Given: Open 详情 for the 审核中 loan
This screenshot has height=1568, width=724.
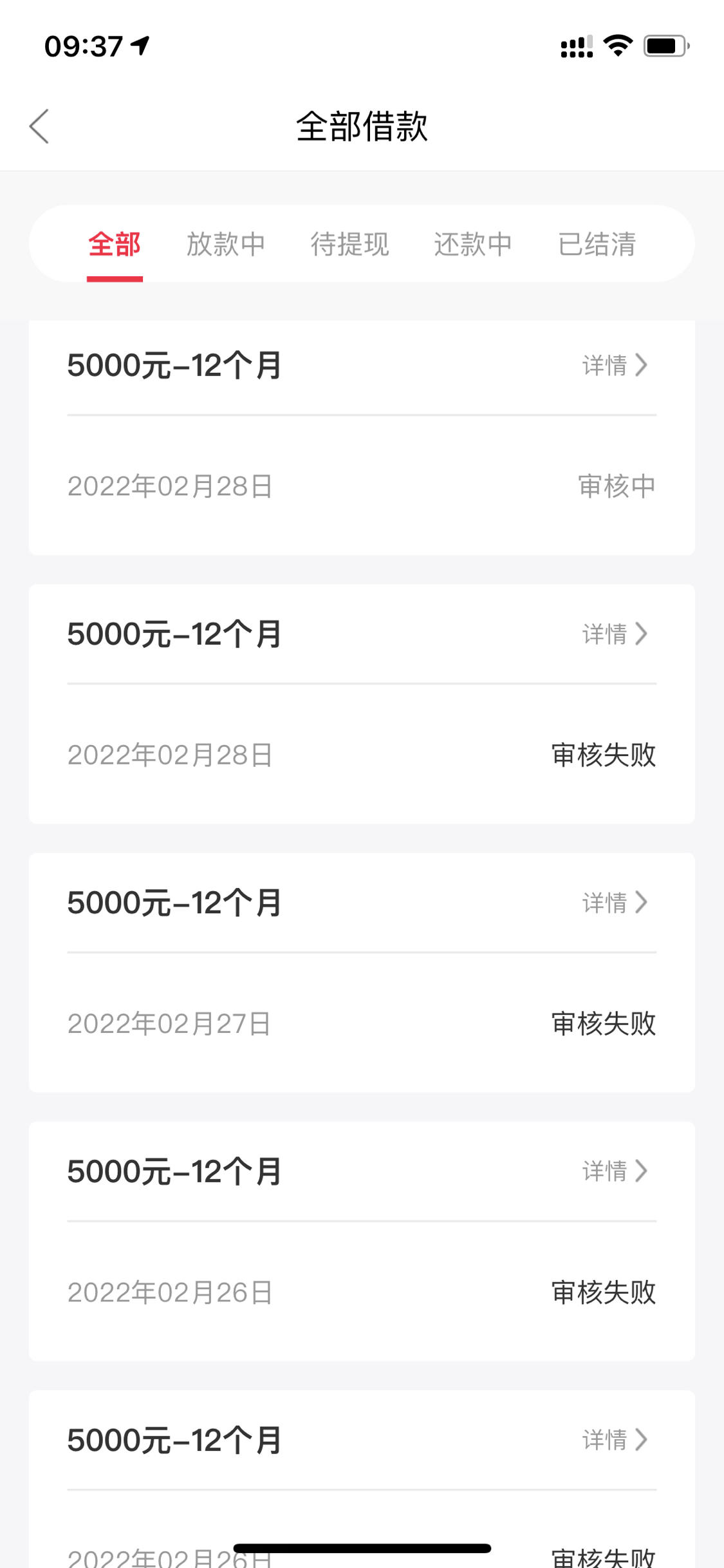Looking at the screenshot, I should click(615, 365).
